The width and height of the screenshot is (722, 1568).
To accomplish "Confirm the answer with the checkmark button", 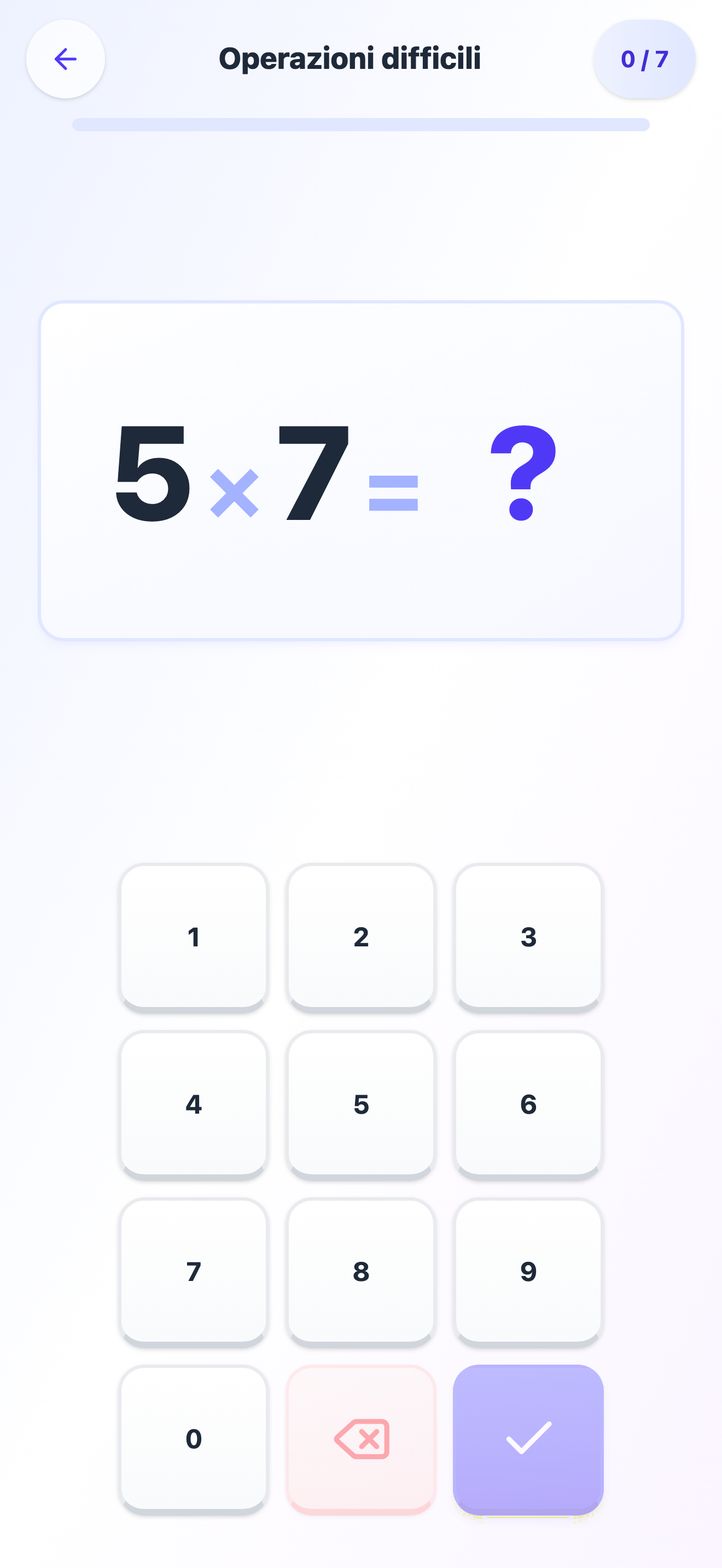I will pos(528,1440).
